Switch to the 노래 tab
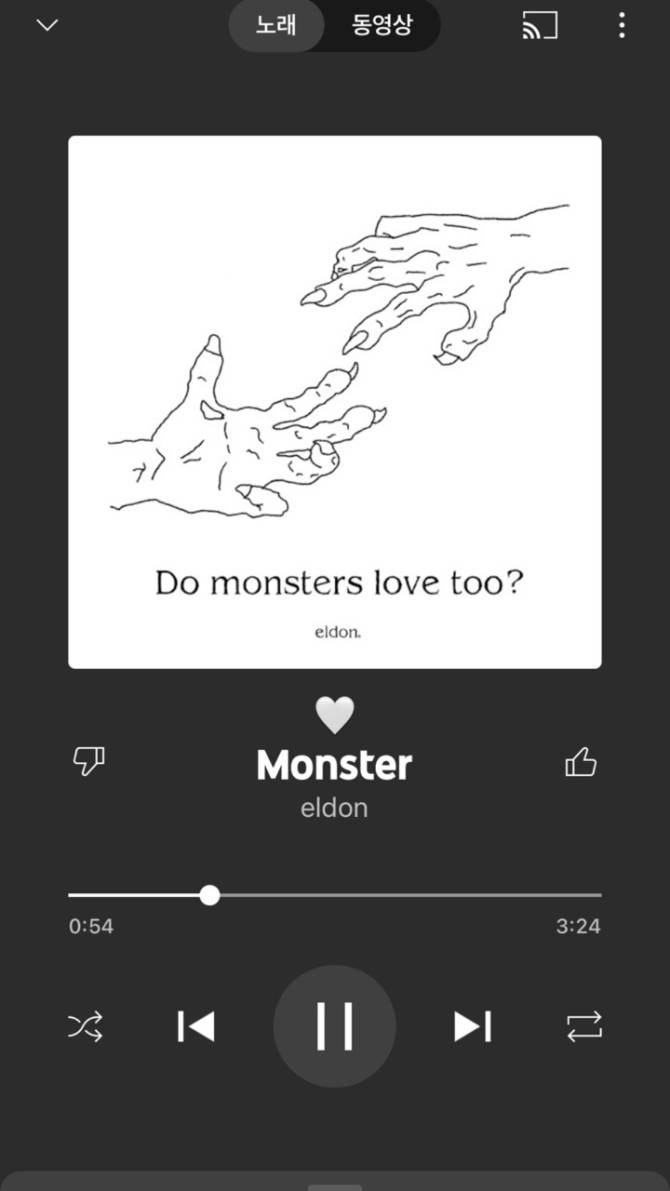The height and width of the screenshot is (1191, 670). tap(276, 25)
